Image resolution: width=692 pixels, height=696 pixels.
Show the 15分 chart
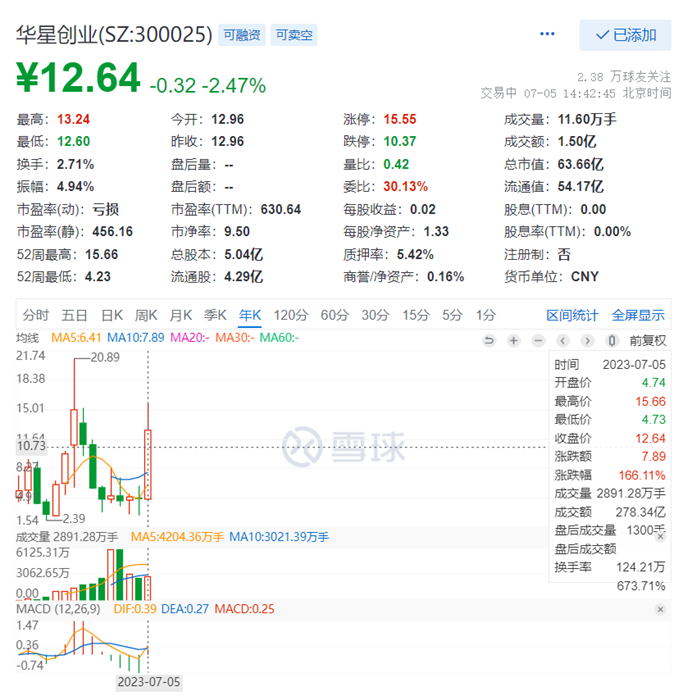click(415, 315)
